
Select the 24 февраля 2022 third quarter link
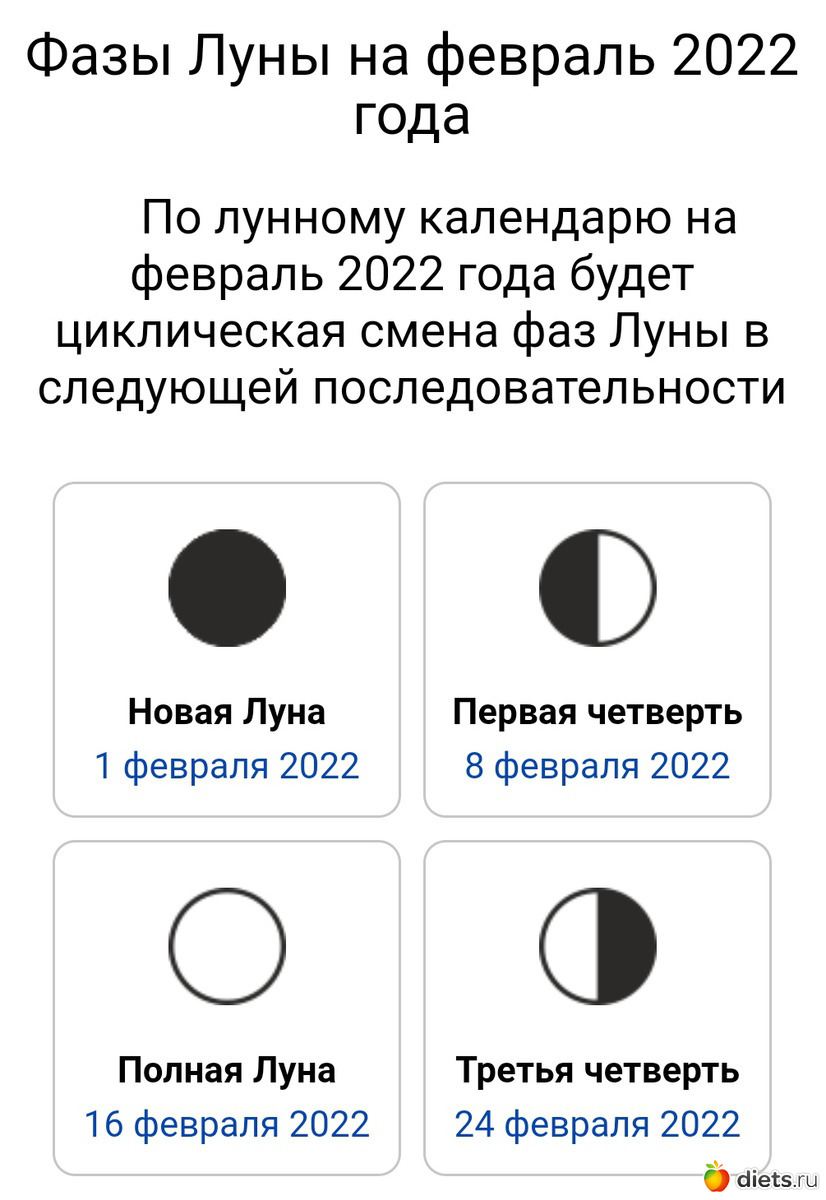[x=597, y=1124]
